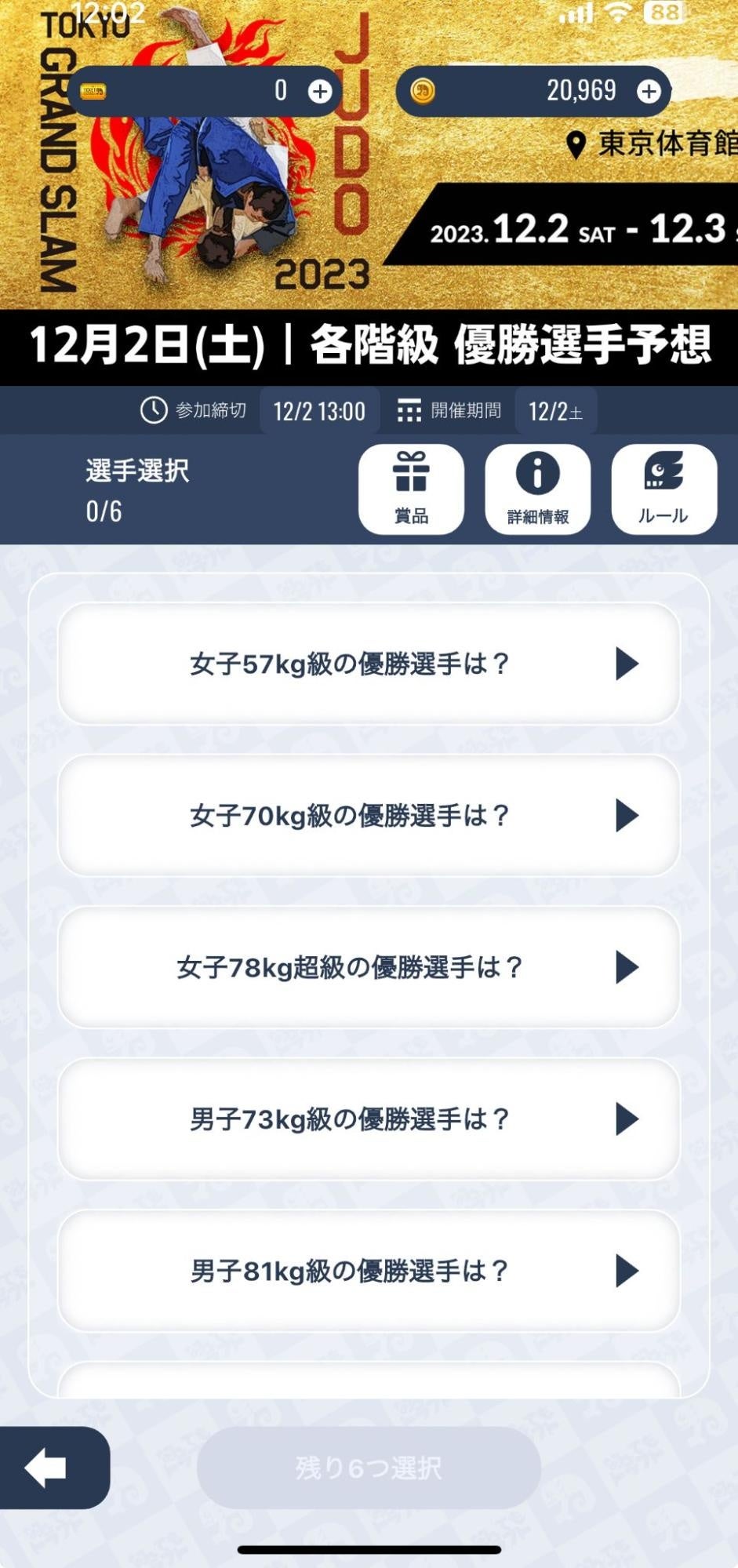Open the 賞品 prizes button
738x1568 pixels.
[x=411, y=489]
